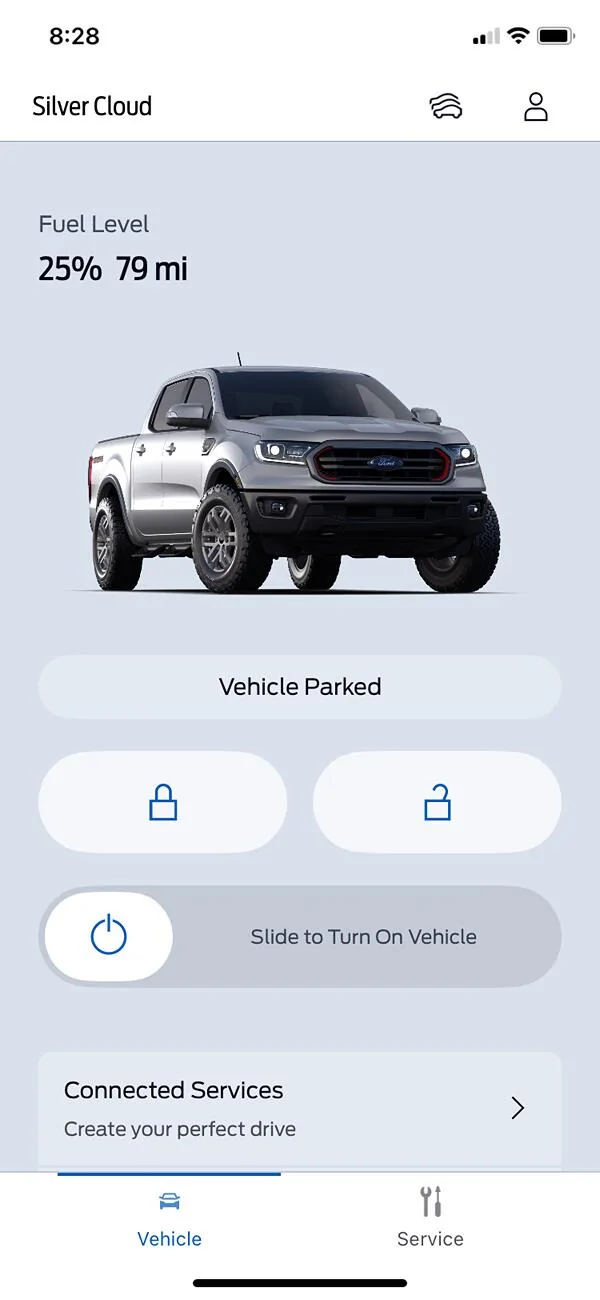Open Connected Services
Screen dimensions: 600x1300
click(300, 1109)
